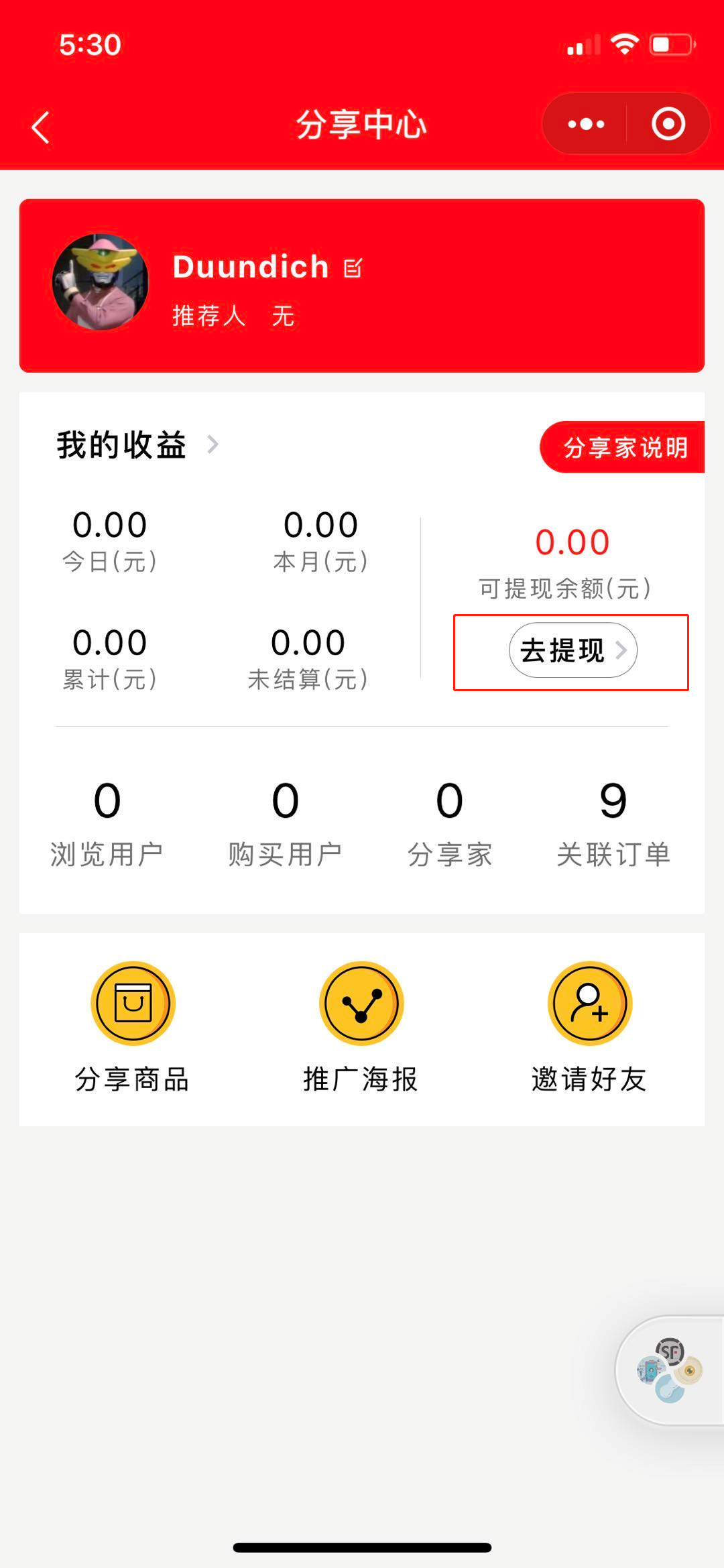The height and width of the screenshot is (1568, 724).
Task: Select 分享商品
Action: [x=133, y=1026]
